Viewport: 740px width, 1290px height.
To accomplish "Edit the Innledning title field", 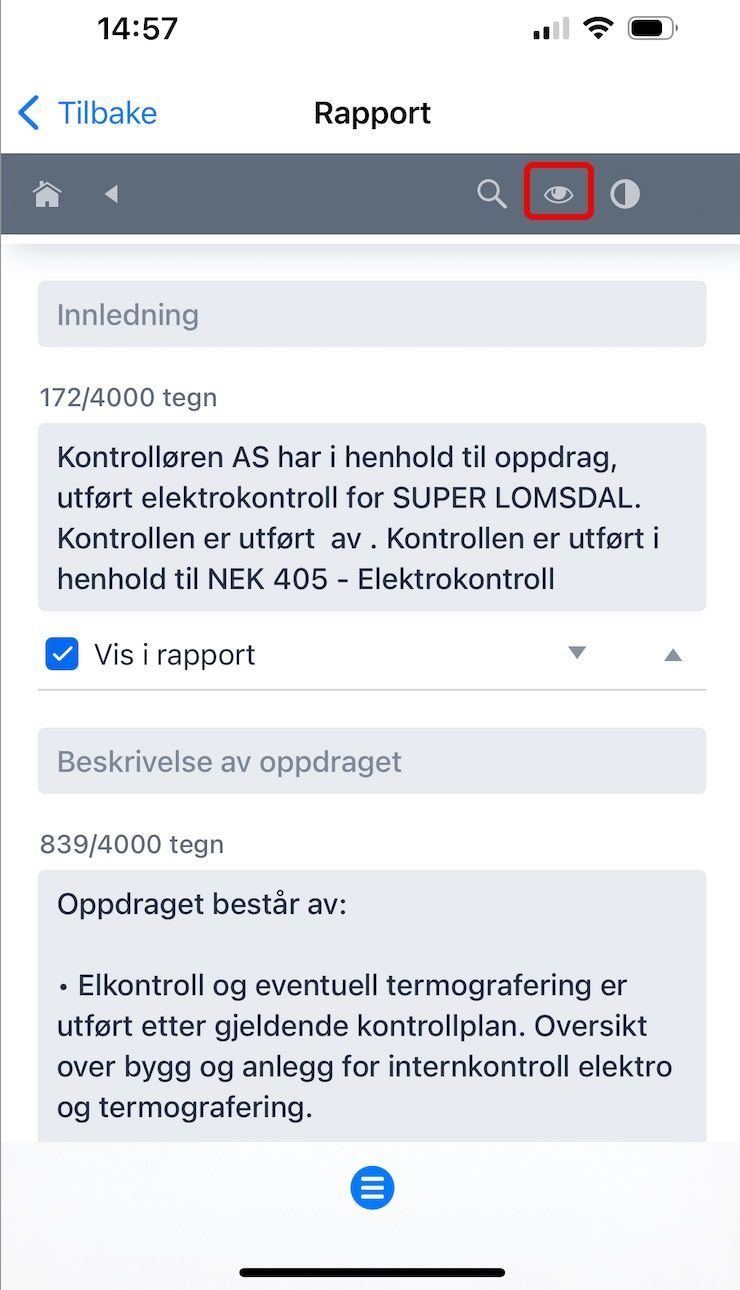I will click(x=372, y=314).
